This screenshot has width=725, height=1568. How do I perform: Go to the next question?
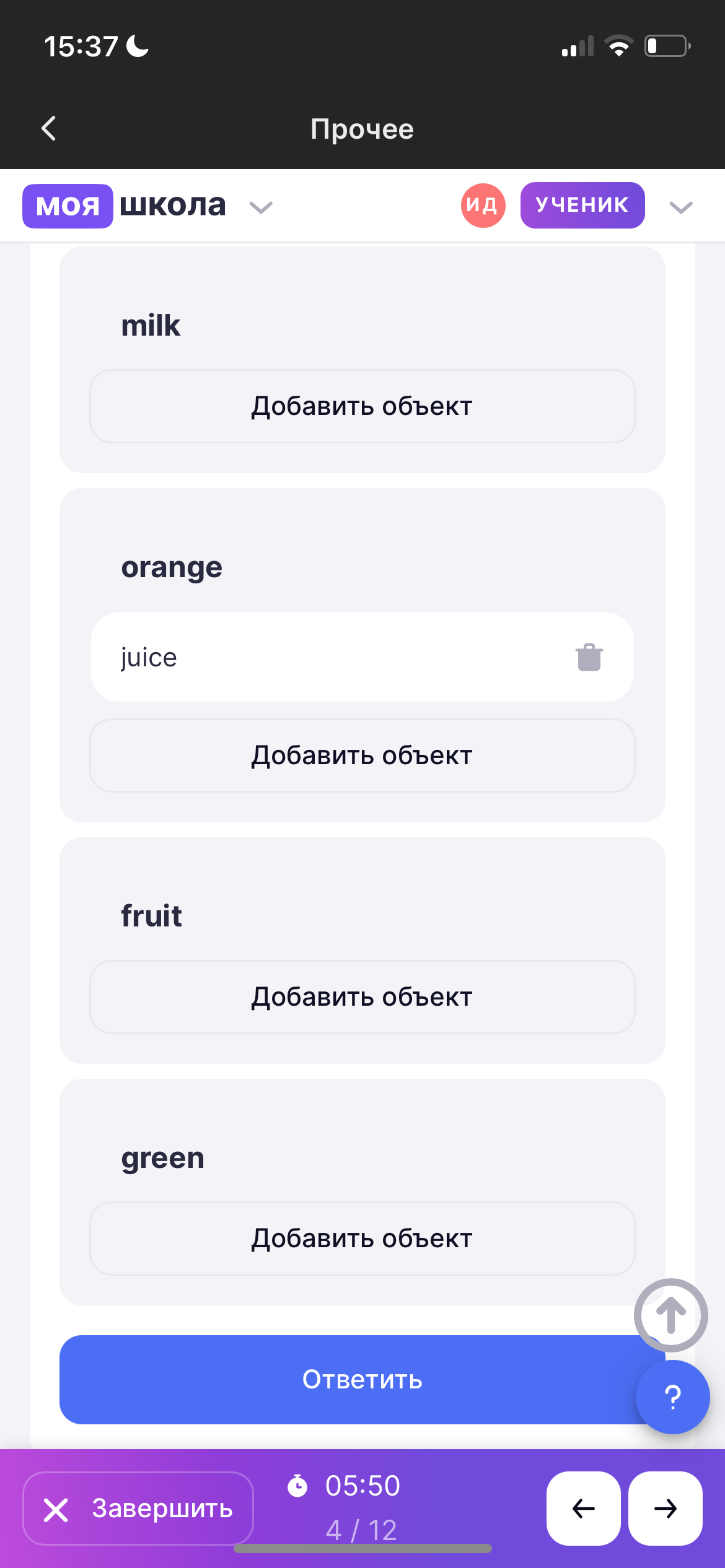click(x=666, y=1509)
